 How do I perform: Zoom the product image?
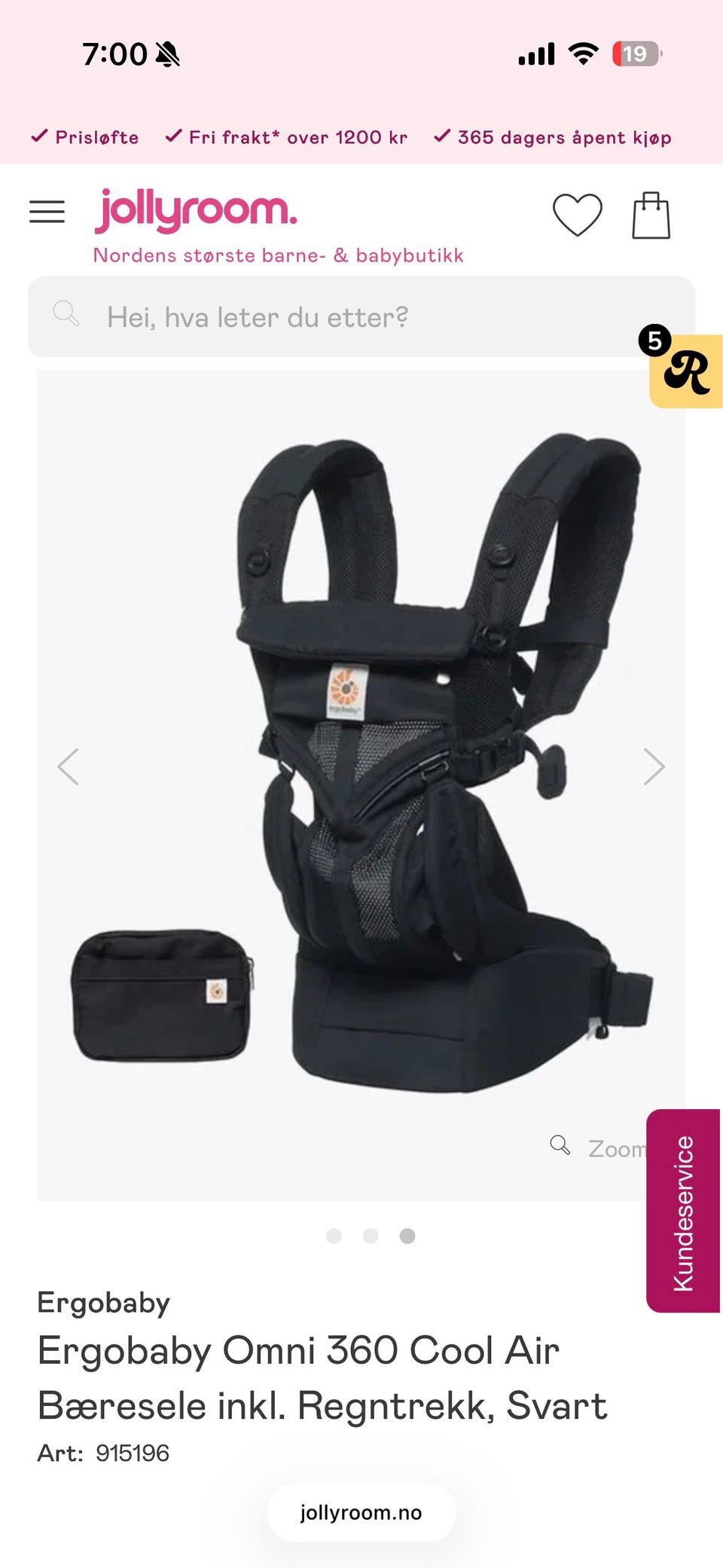[599, 1148]
